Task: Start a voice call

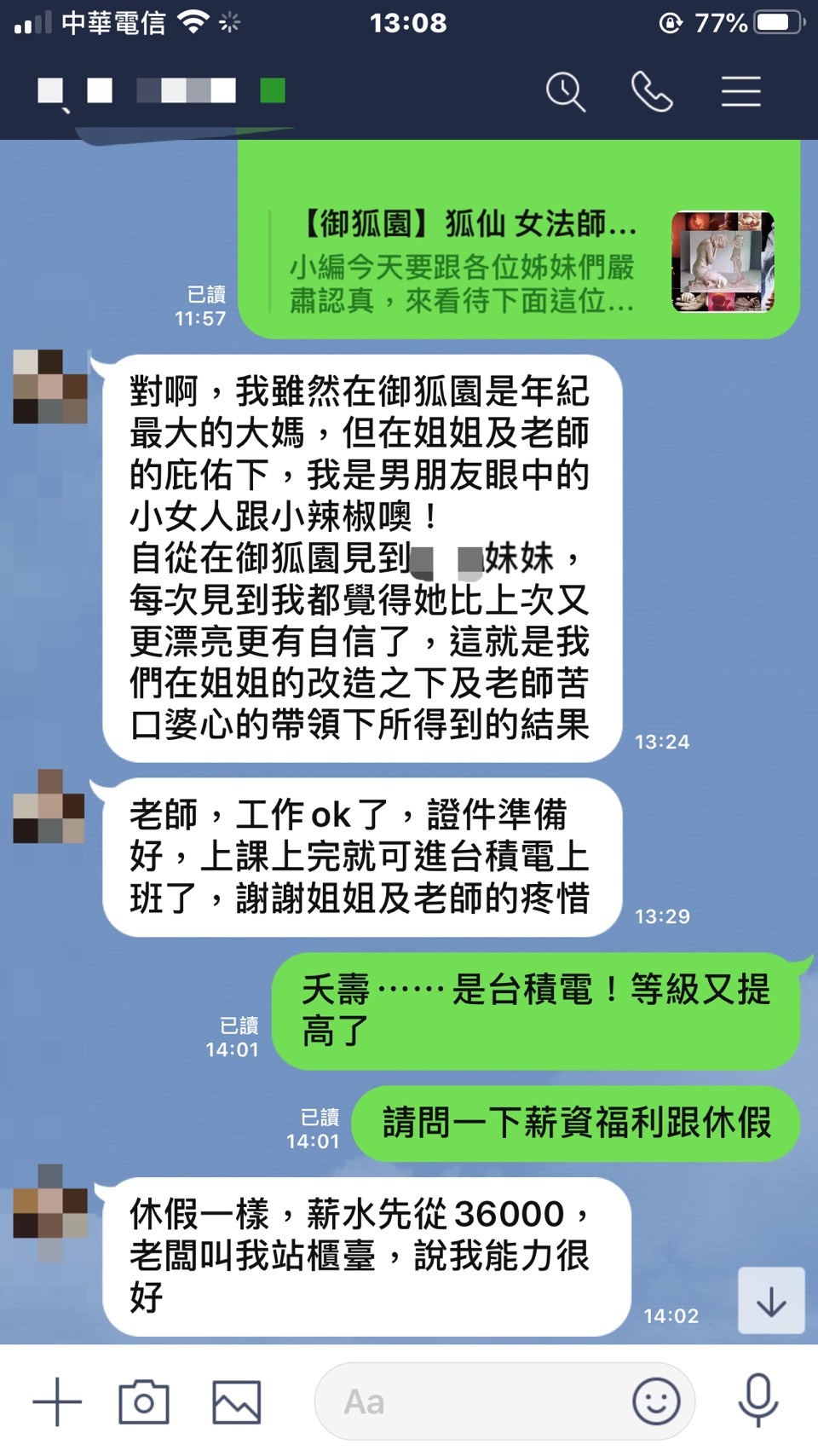Action: [x=652, y=91]
